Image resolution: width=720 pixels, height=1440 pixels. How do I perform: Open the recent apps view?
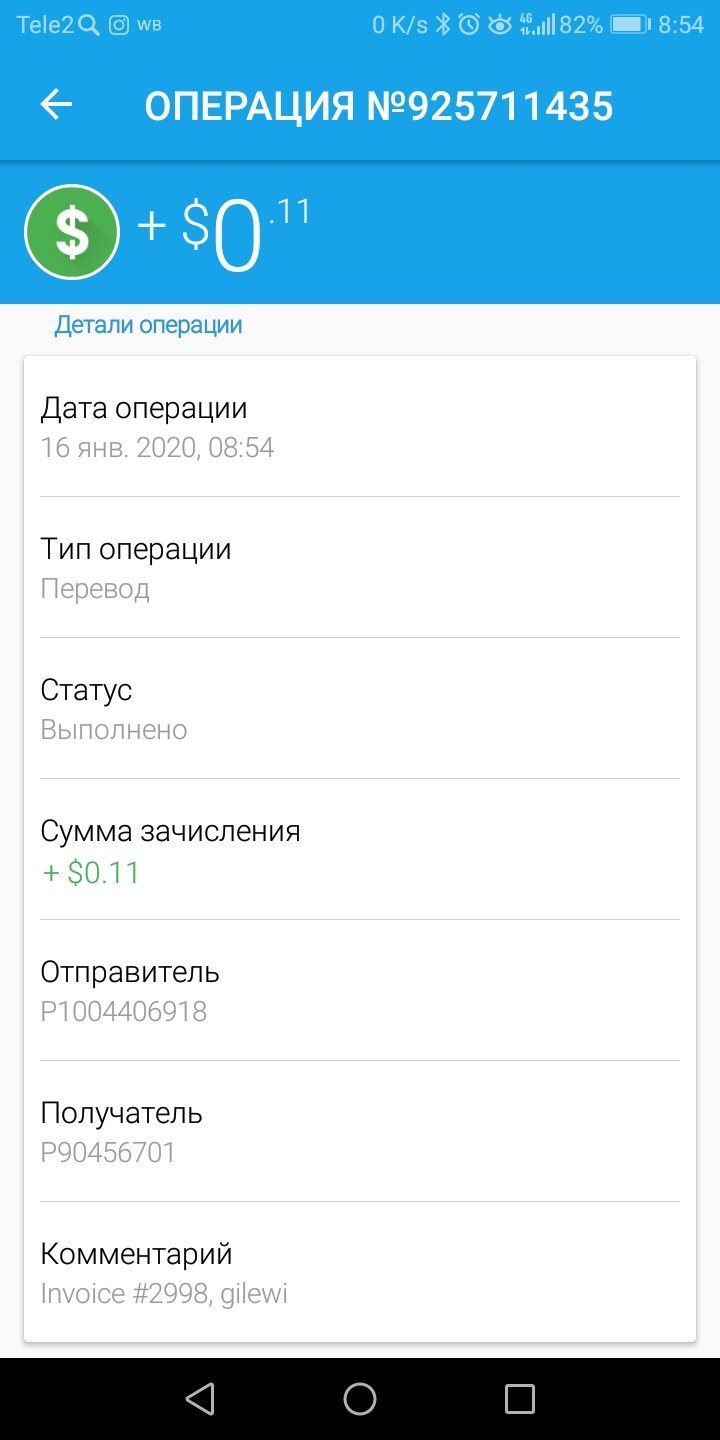coord(520,1398)
